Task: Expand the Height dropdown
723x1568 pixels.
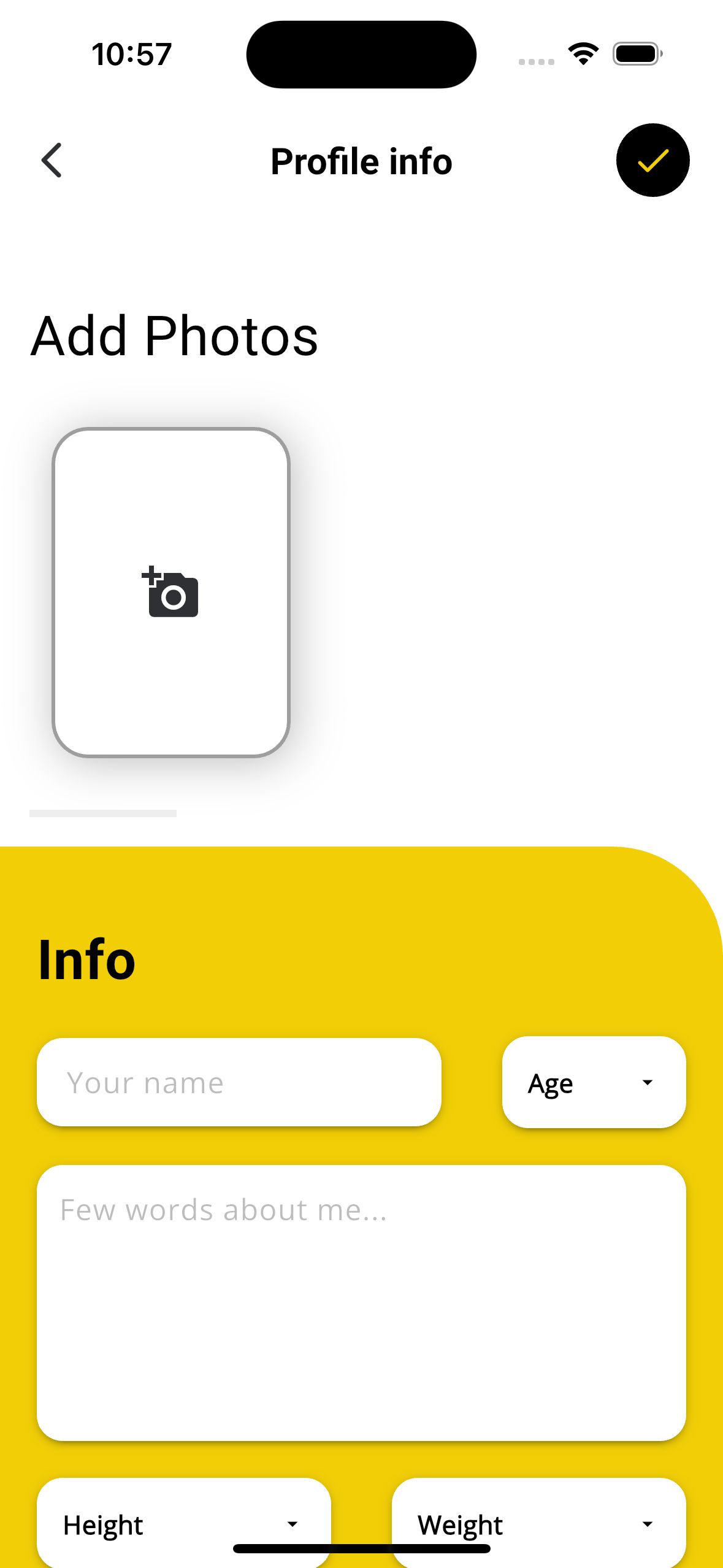Action: tap(183, 1523)
